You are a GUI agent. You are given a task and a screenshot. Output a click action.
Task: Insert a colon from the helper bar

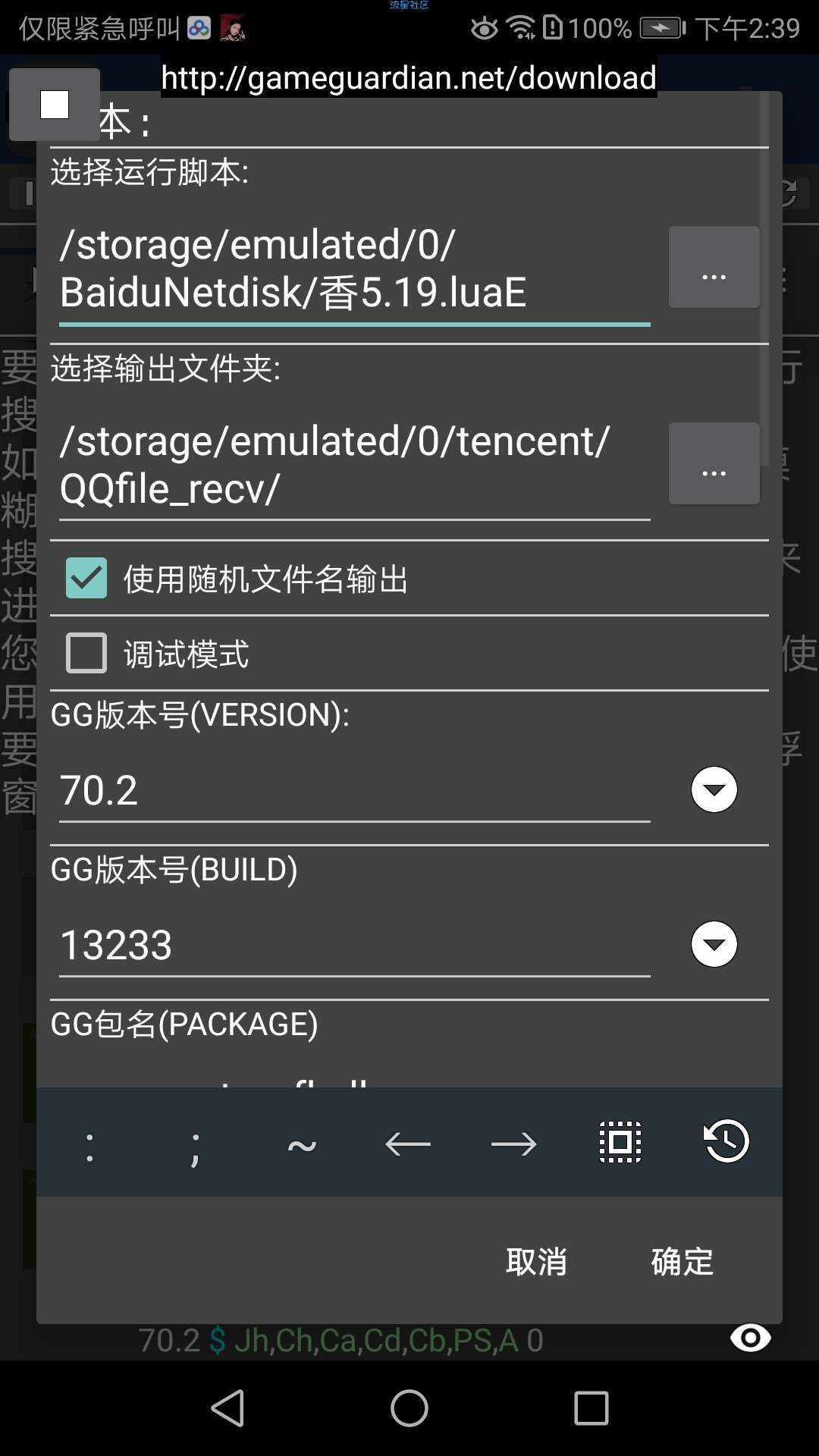tap(90, 1143)
